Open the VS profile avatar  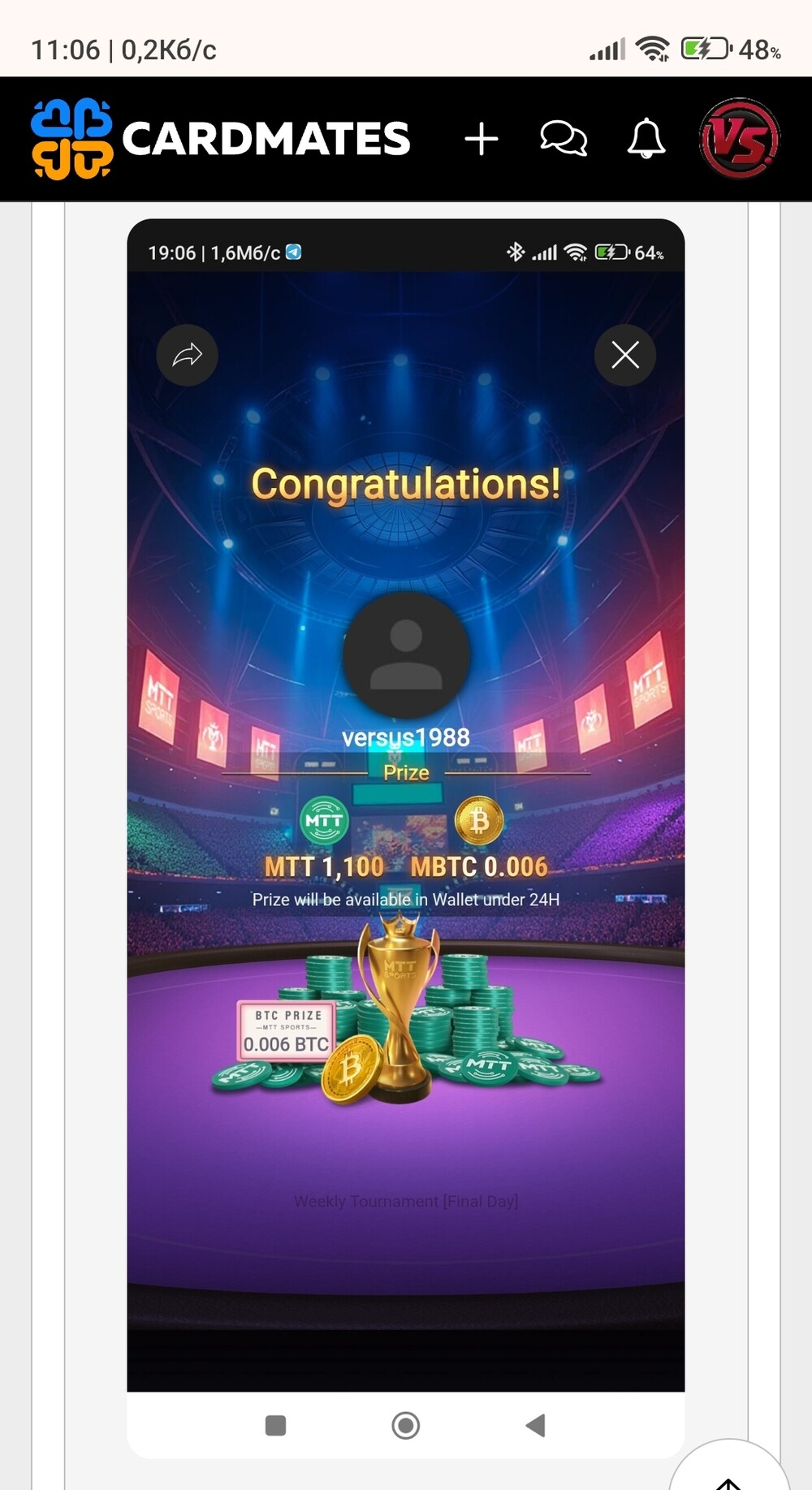(x=740, y=138)
